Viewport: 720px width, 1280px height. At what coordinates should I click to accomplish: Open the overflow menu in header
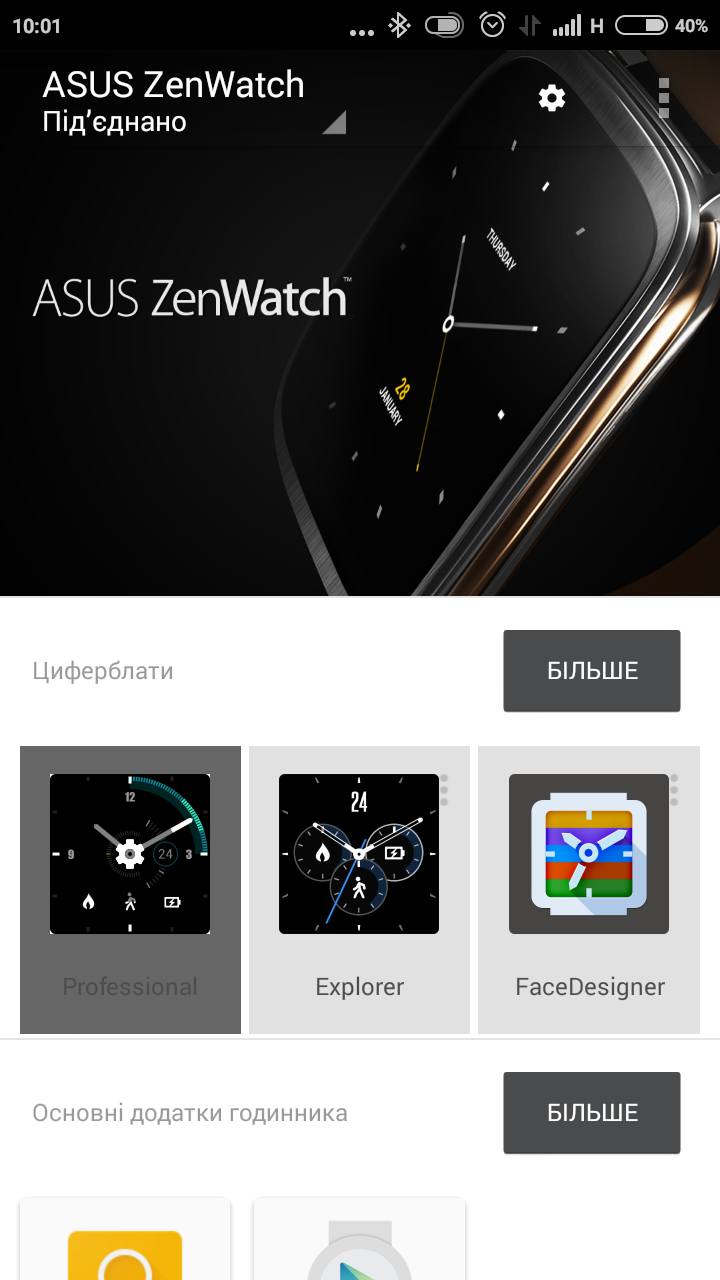(x=664, y=98)
